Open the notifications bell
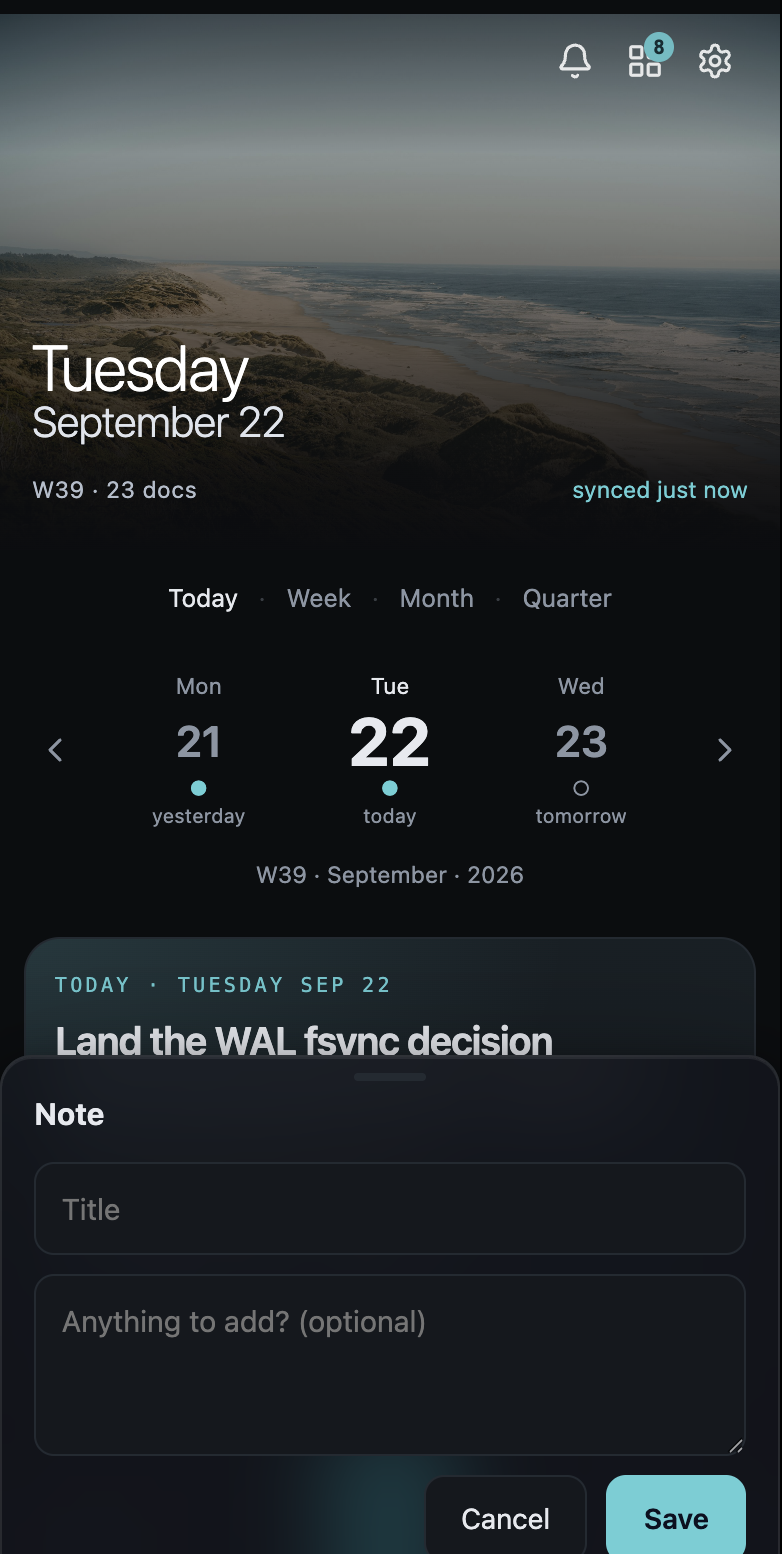This screenshot has width=782, height=1554. pyautogui.click(x=575, y=62)
